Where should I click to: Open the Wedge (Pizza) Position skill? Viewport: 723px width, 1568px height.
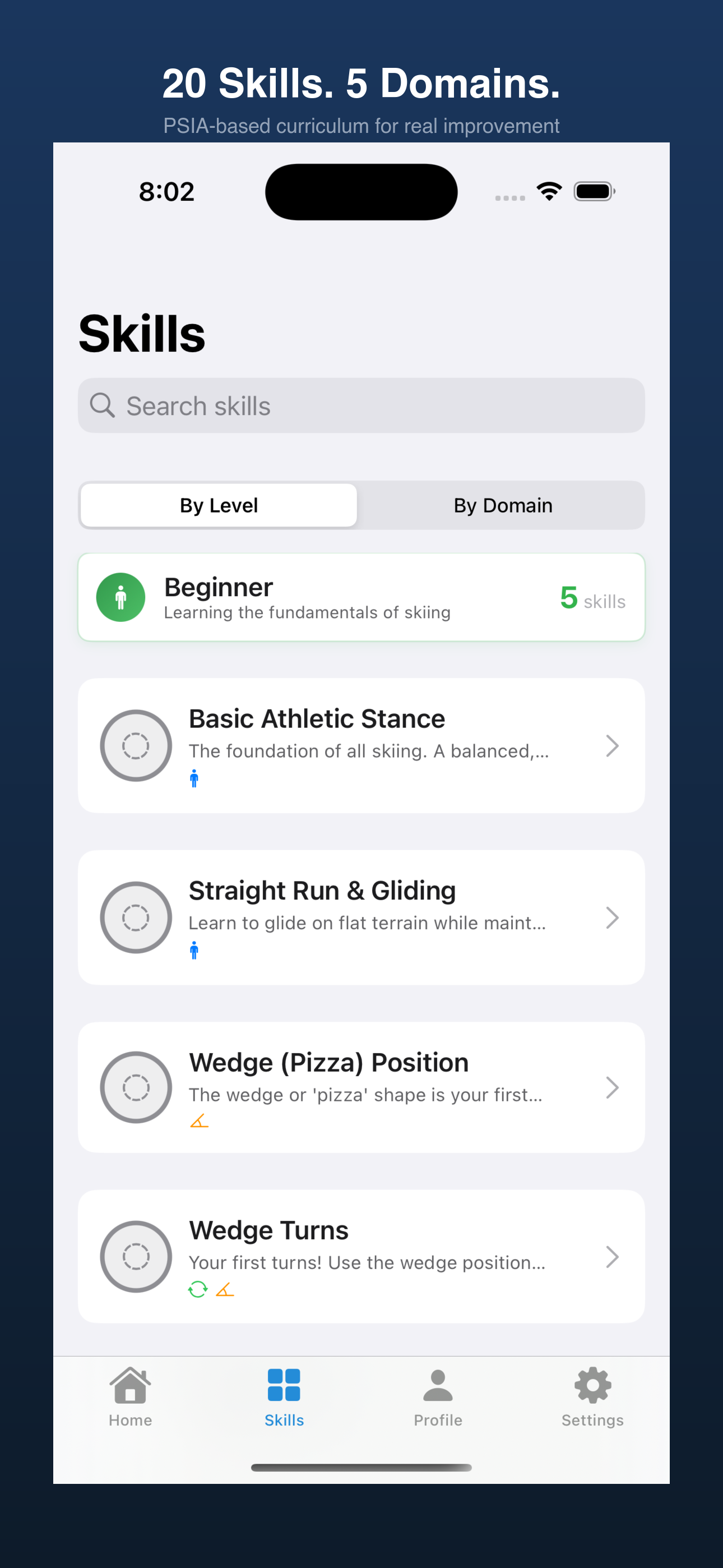click(x=361, y=1087)
